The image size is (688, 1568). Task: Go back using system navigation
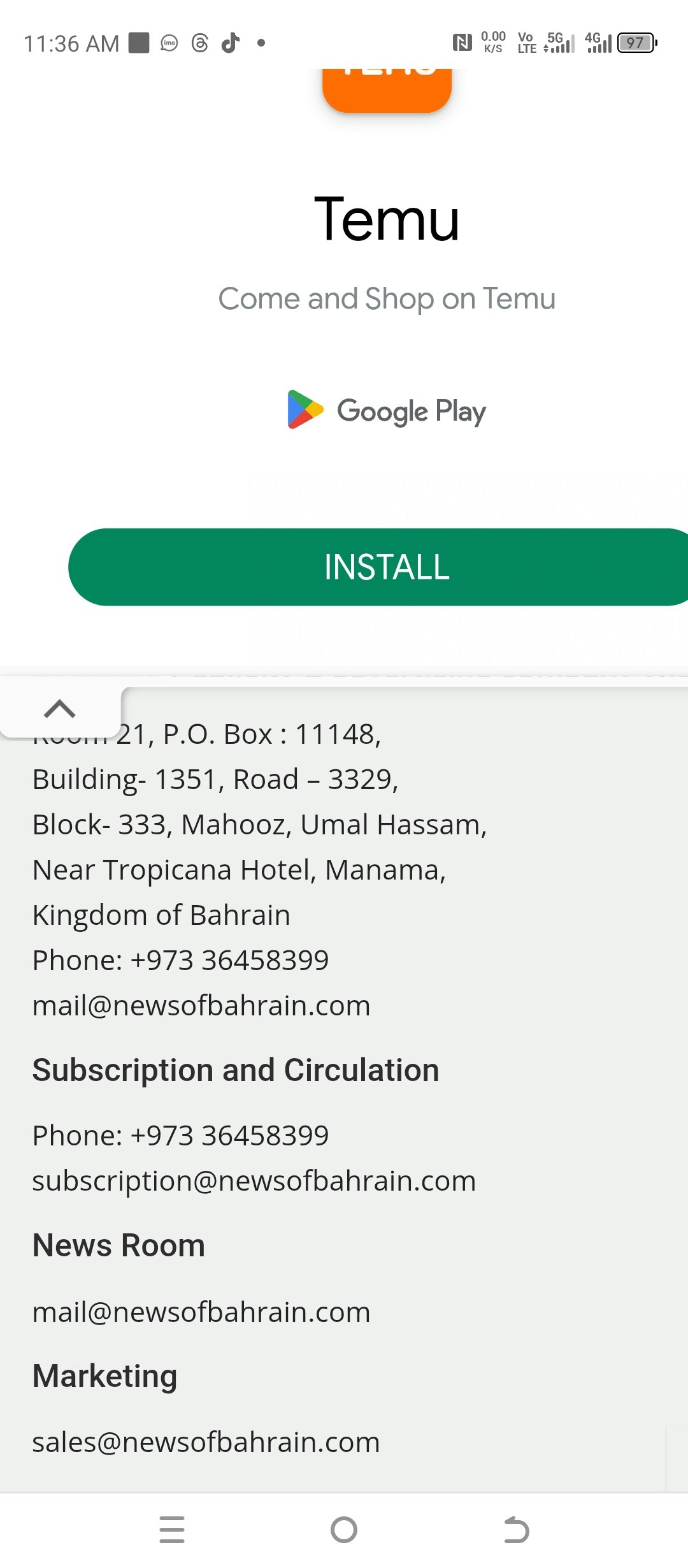(x=516, y=1530)
